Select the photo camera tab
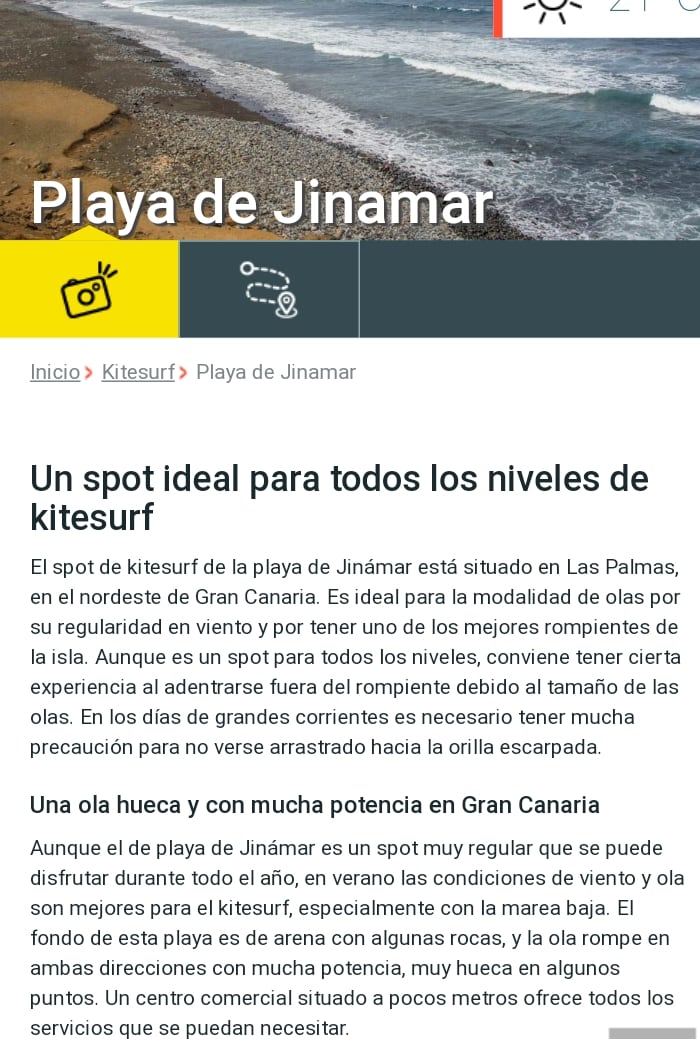This screenshot has height=1039, width=700. click(x=89, y=289)
